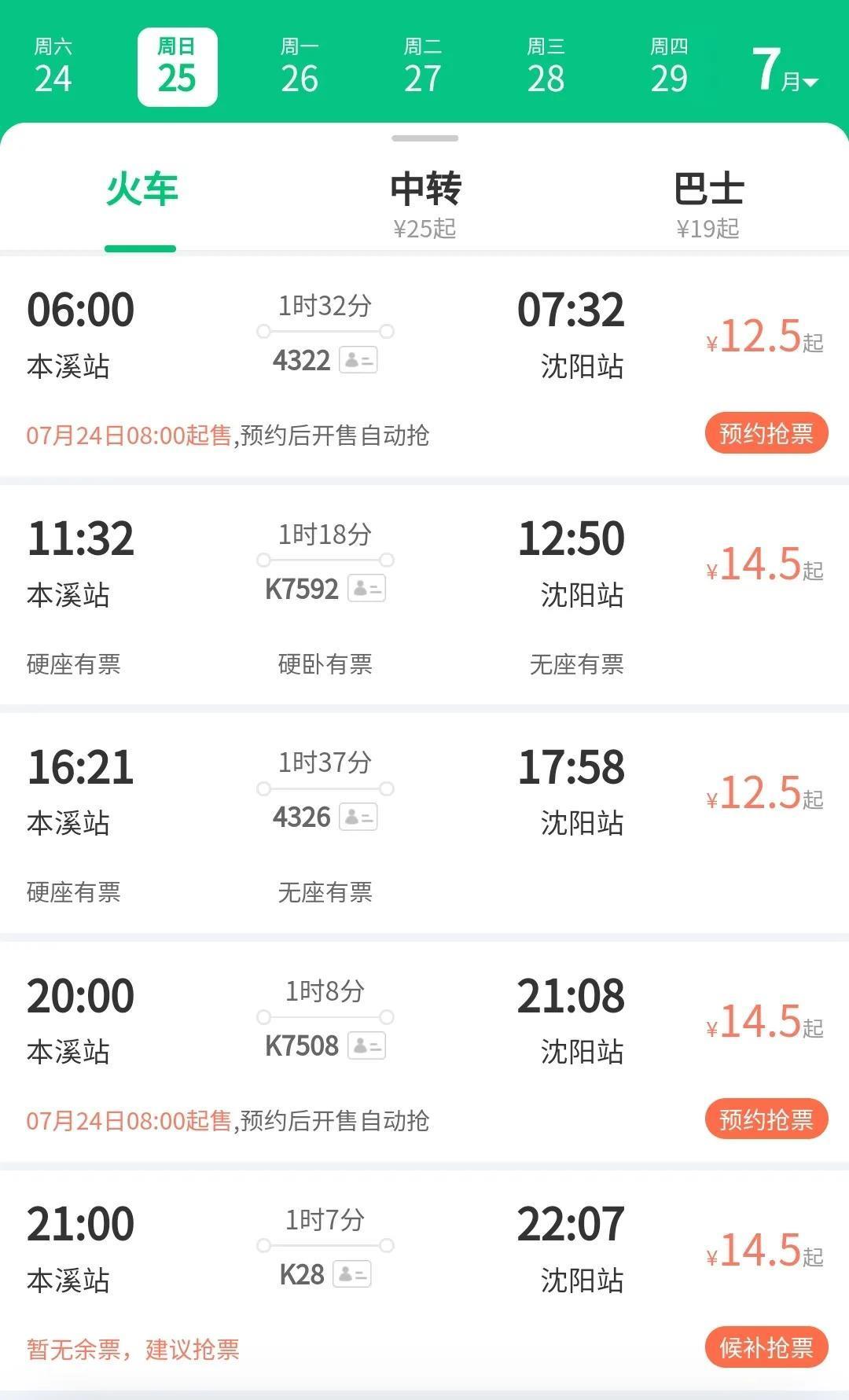Select Saturday the 24th date
The image size is (849, 1400).
[x=53, y=67]
